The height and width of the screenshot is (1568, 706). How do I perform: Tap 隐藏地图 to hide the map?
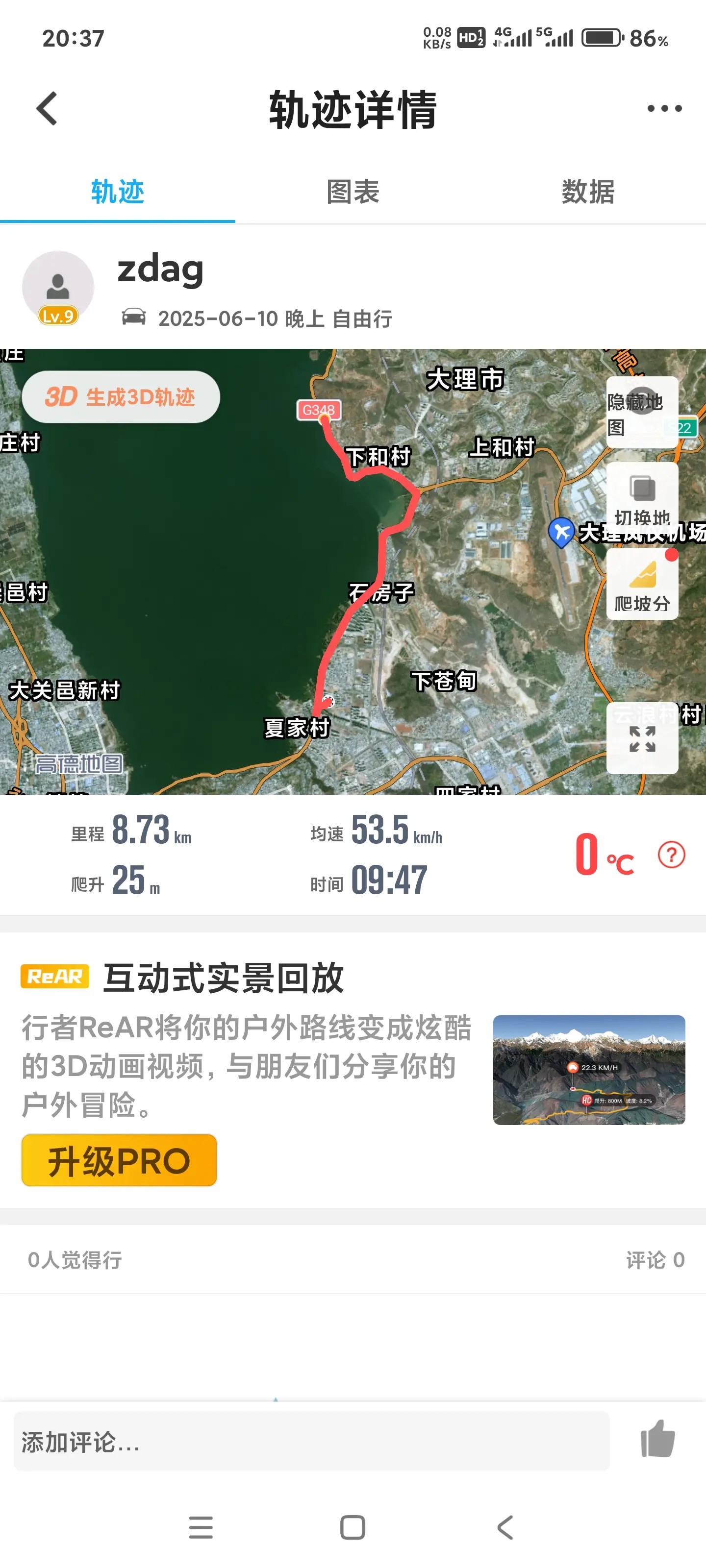pyautogui.click(x=642, y=412)
